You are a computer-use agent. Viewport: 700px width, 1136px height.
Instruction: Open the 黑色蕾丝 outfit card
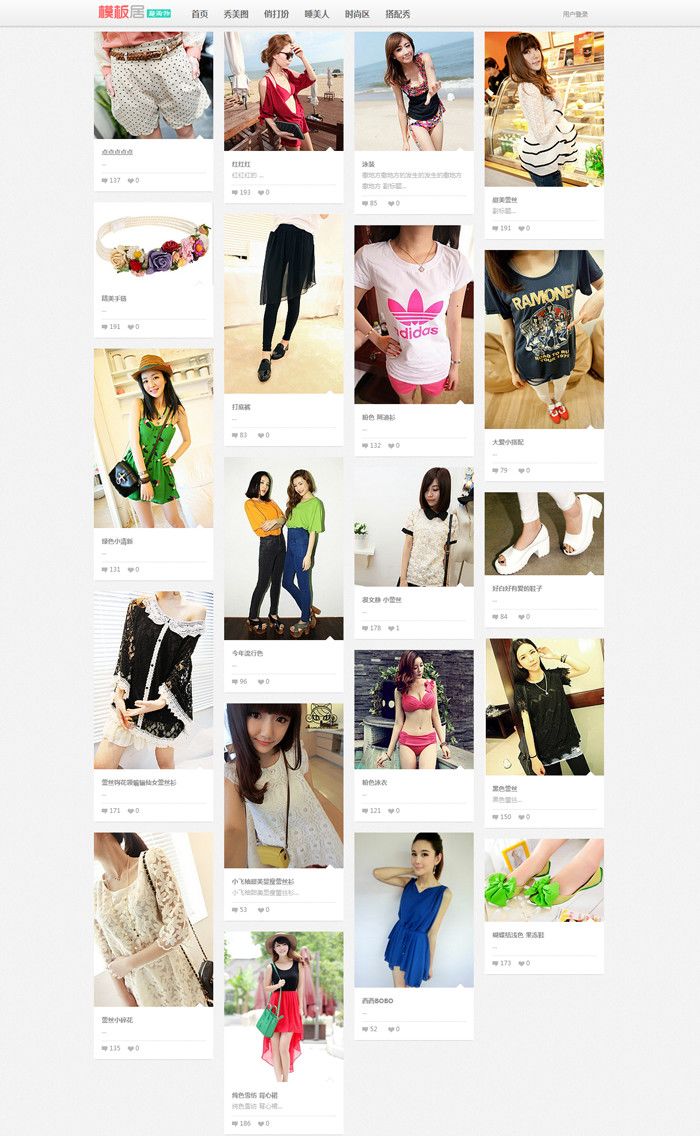[x=544, y=706]
